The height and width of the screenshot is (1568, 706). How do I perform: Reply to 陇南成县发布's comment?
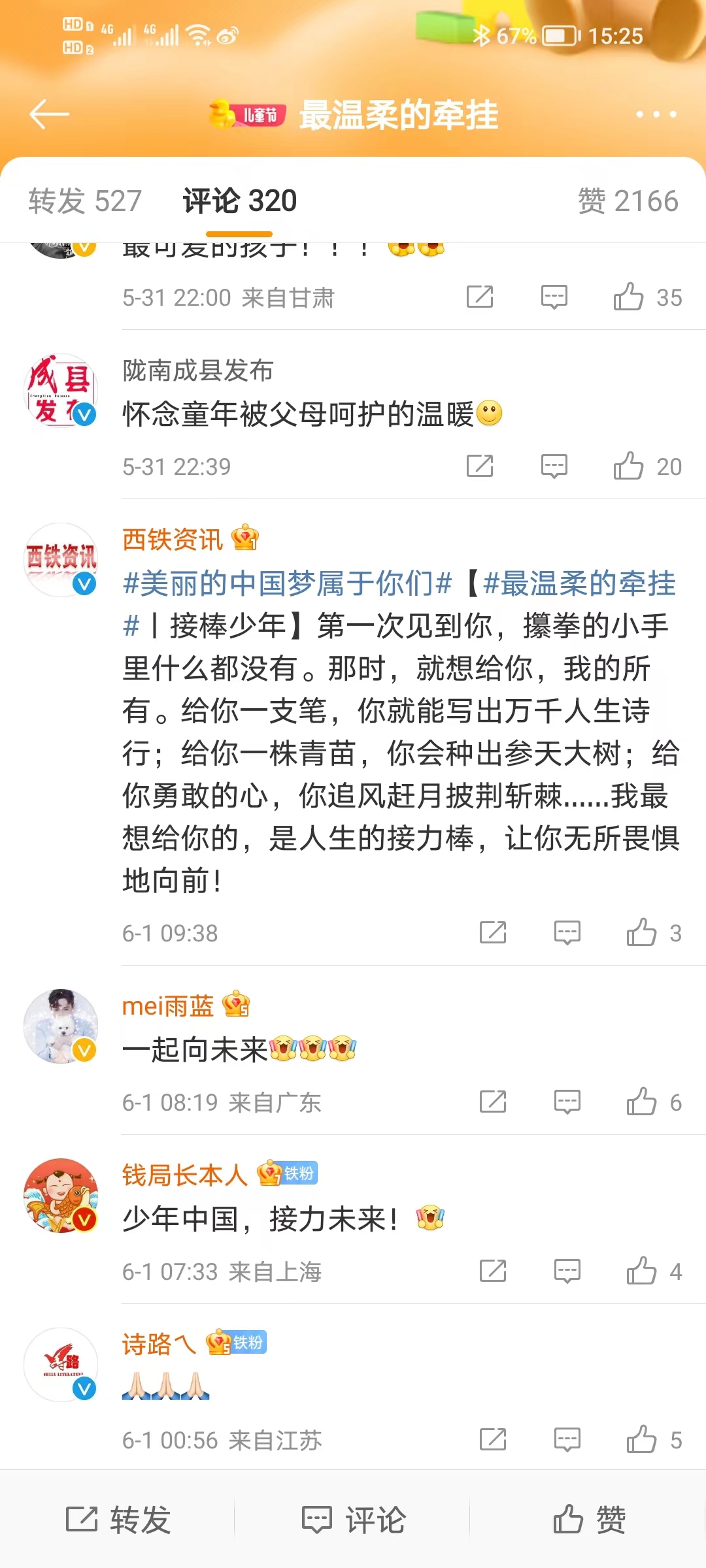pyautogui.click(x=554, y=466)
